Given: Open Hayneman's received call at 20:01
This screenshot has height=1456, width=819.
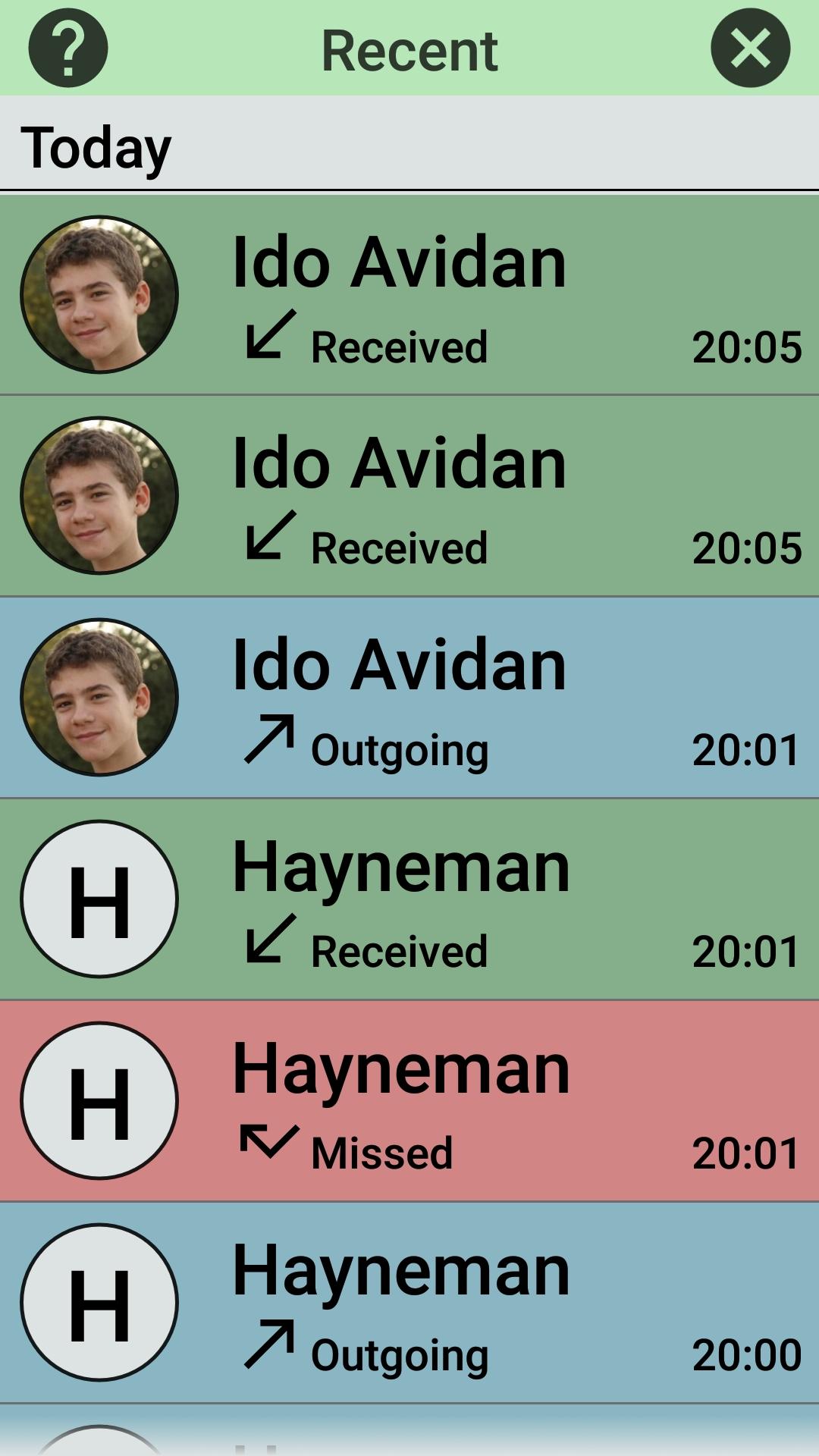Looking at the screenshot, I should coord(409,899).
